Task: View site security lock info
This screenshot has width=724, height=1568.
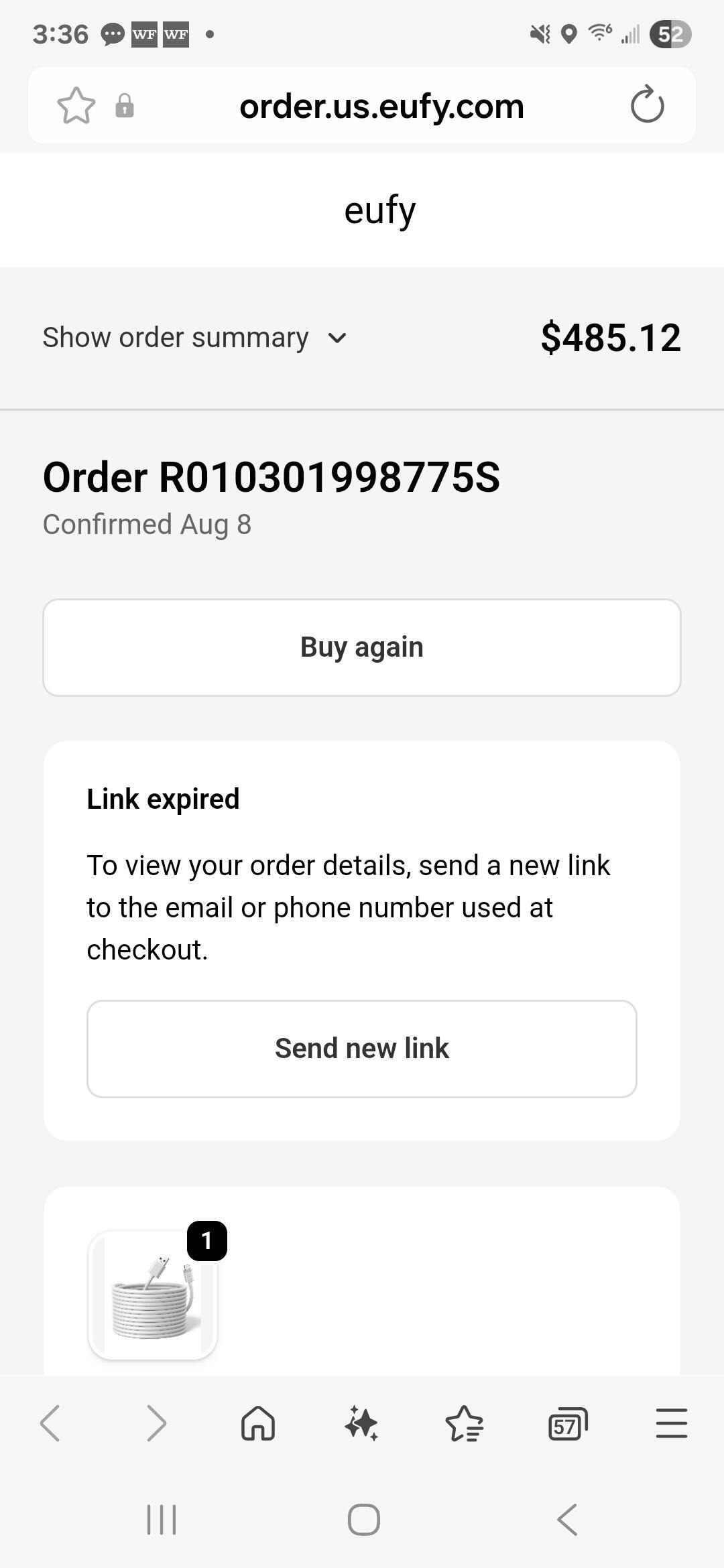Action: (x=125, y=106)
